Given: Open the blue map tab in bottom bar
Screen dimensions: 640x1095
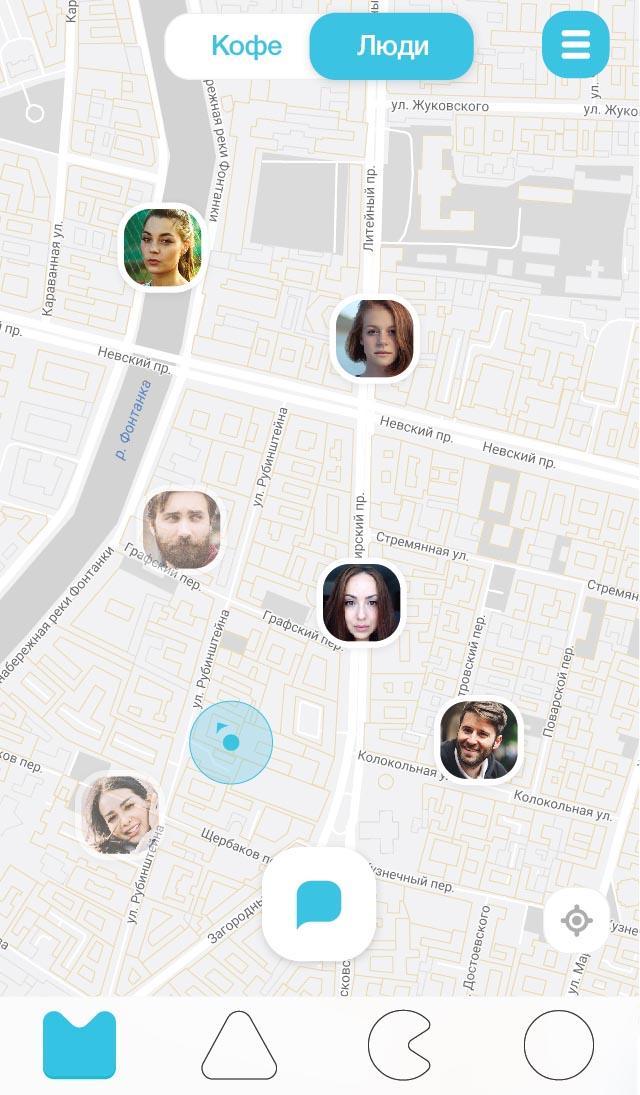Looking at the screenshot, I should pos(80,1045).
